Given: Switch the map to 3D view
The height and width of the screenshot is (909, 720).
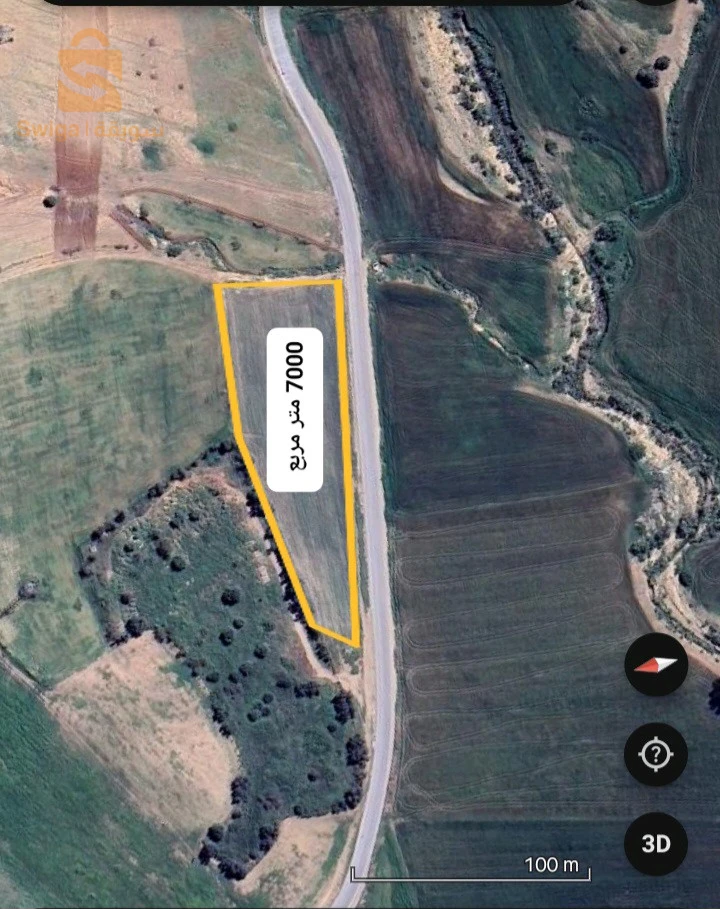Looking at the screenshot, I should pyautogui.click(x=656, y=844).
